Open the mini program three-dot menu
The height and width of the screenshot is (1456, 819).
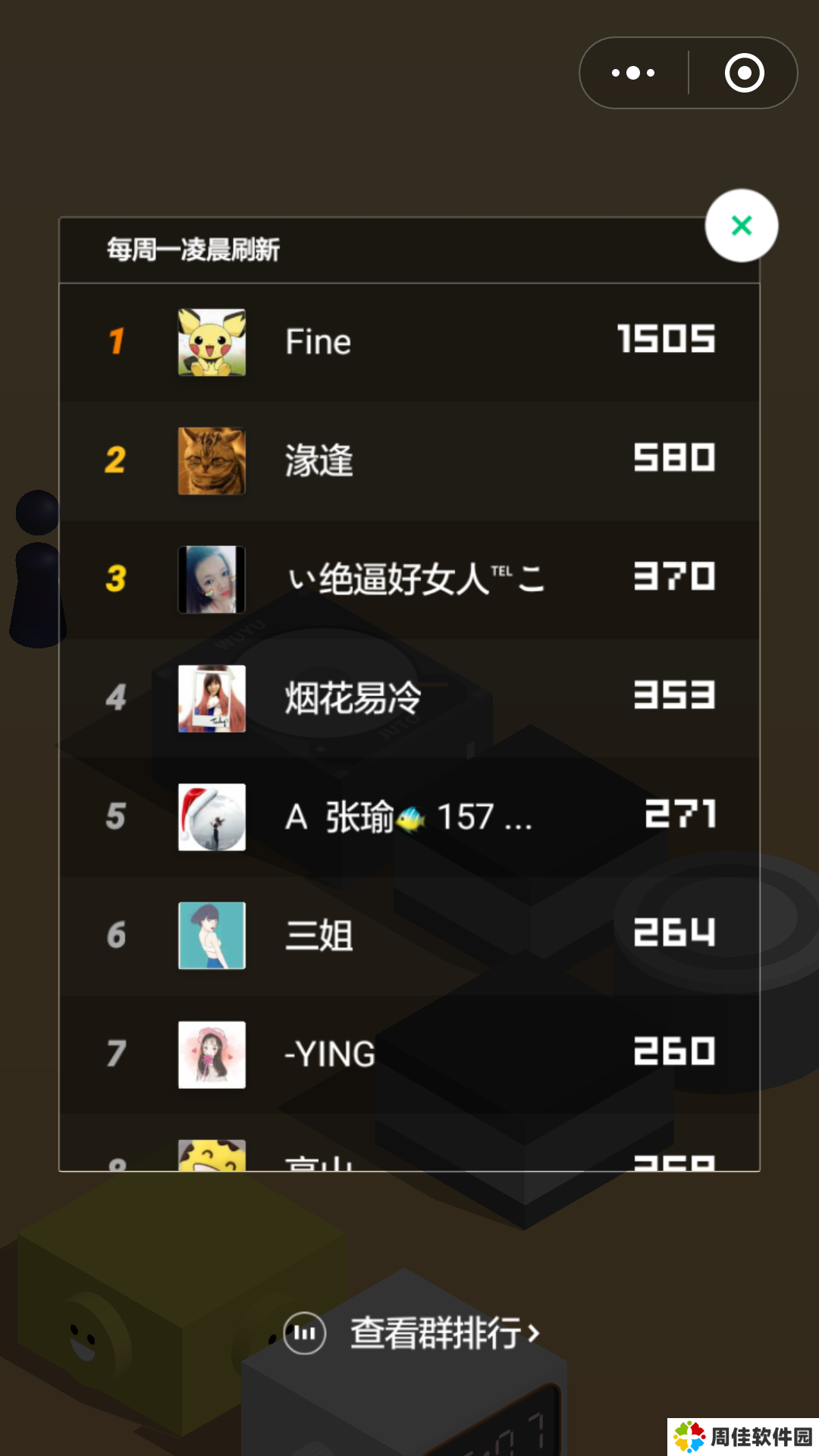(634, 74)
